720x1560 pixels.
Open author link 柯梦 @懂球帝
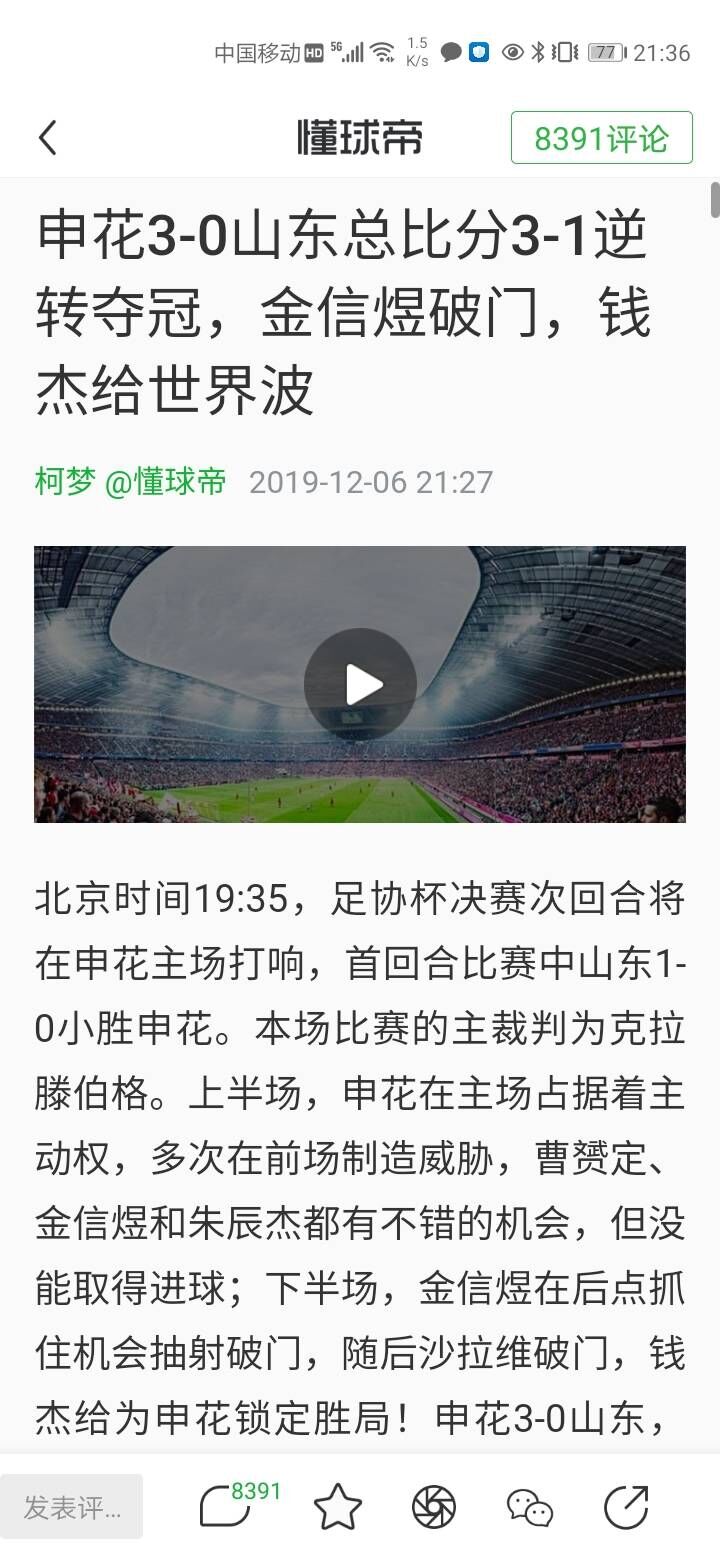coord(131,482)
